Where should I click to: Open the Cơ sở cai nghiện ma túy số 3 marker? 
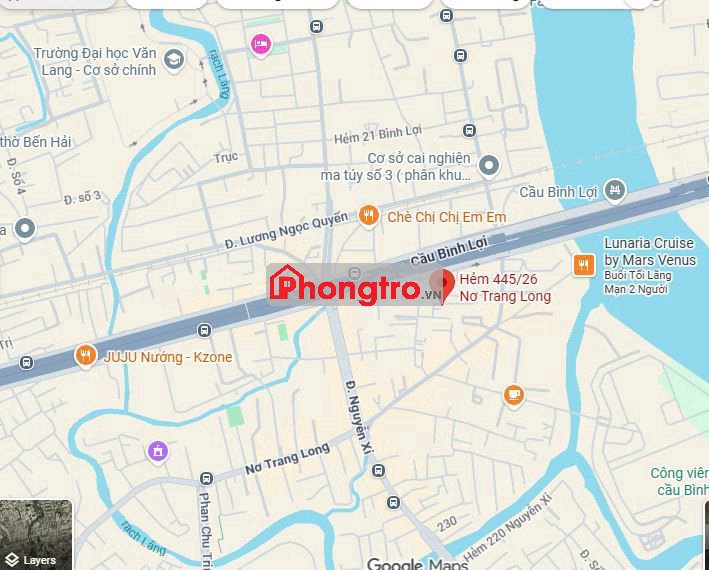tap(488, 165)
